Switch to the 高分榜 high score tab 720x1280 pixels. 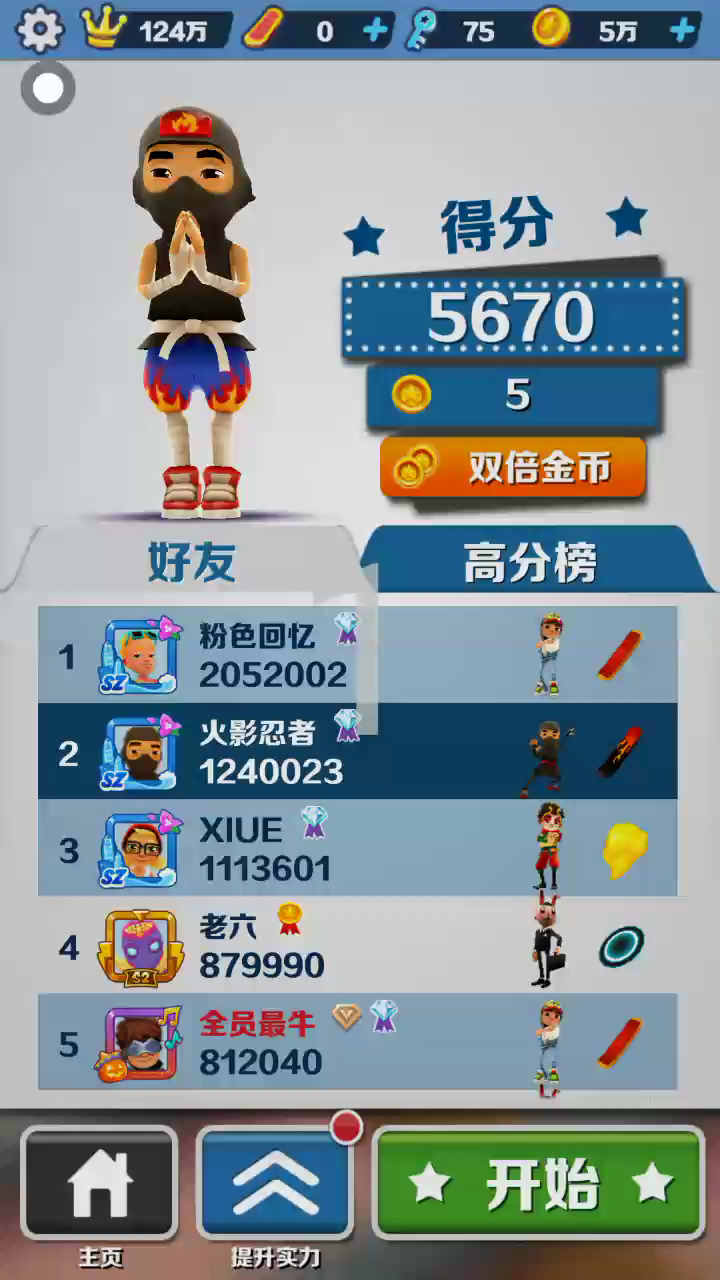[532, 562]
